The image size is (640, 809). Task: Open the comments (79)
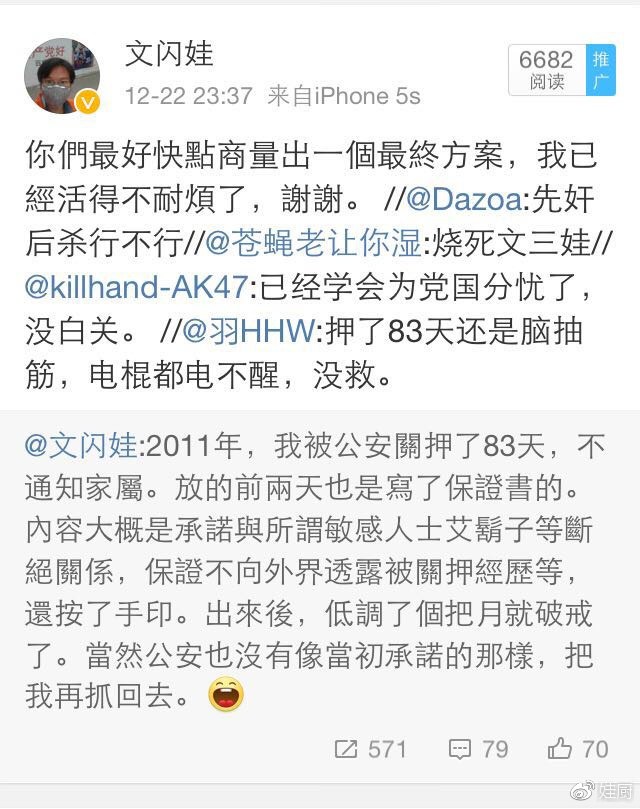478,747
